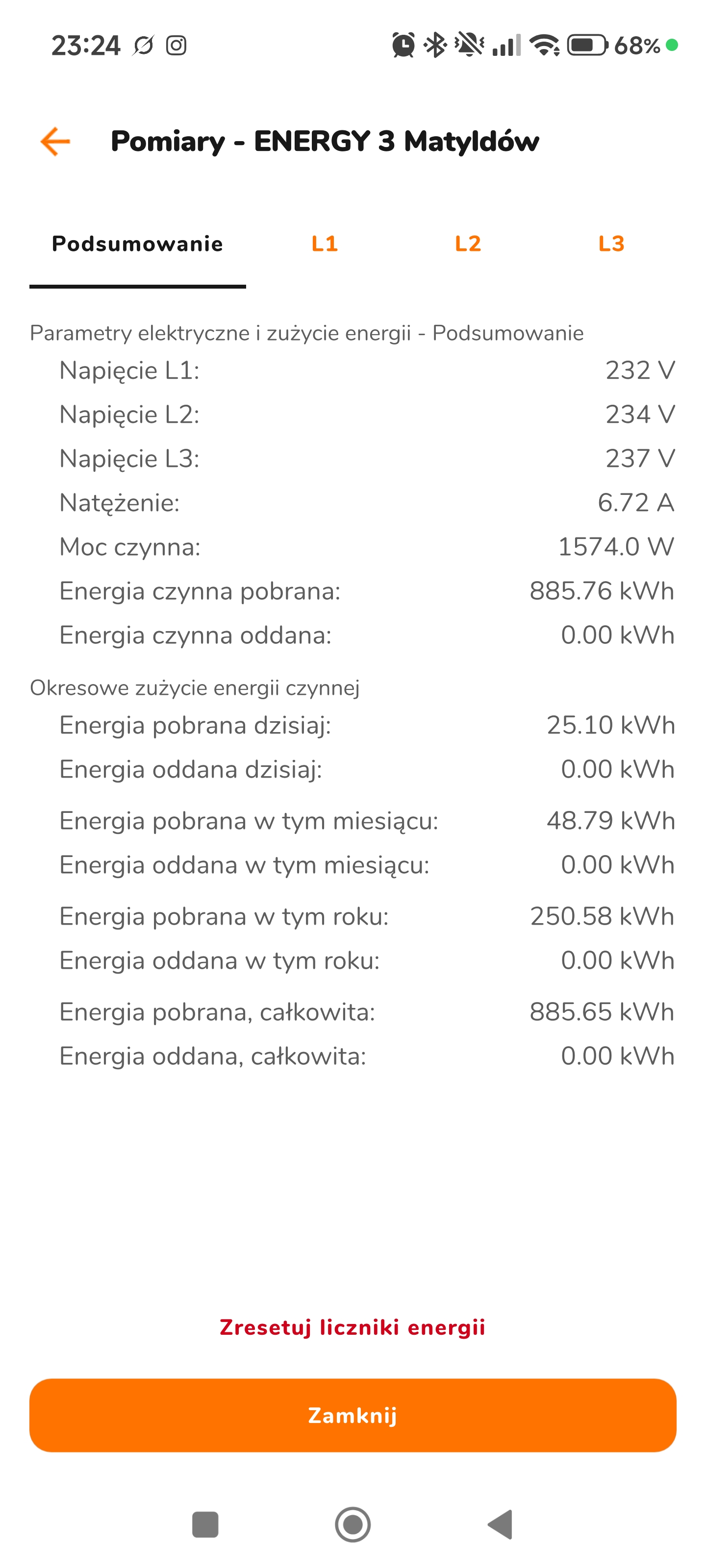The height and width of the screenshot is (1568, 706).
Task: Tap the data saver icon next to the clock
Action: click(x=144, y=45)
